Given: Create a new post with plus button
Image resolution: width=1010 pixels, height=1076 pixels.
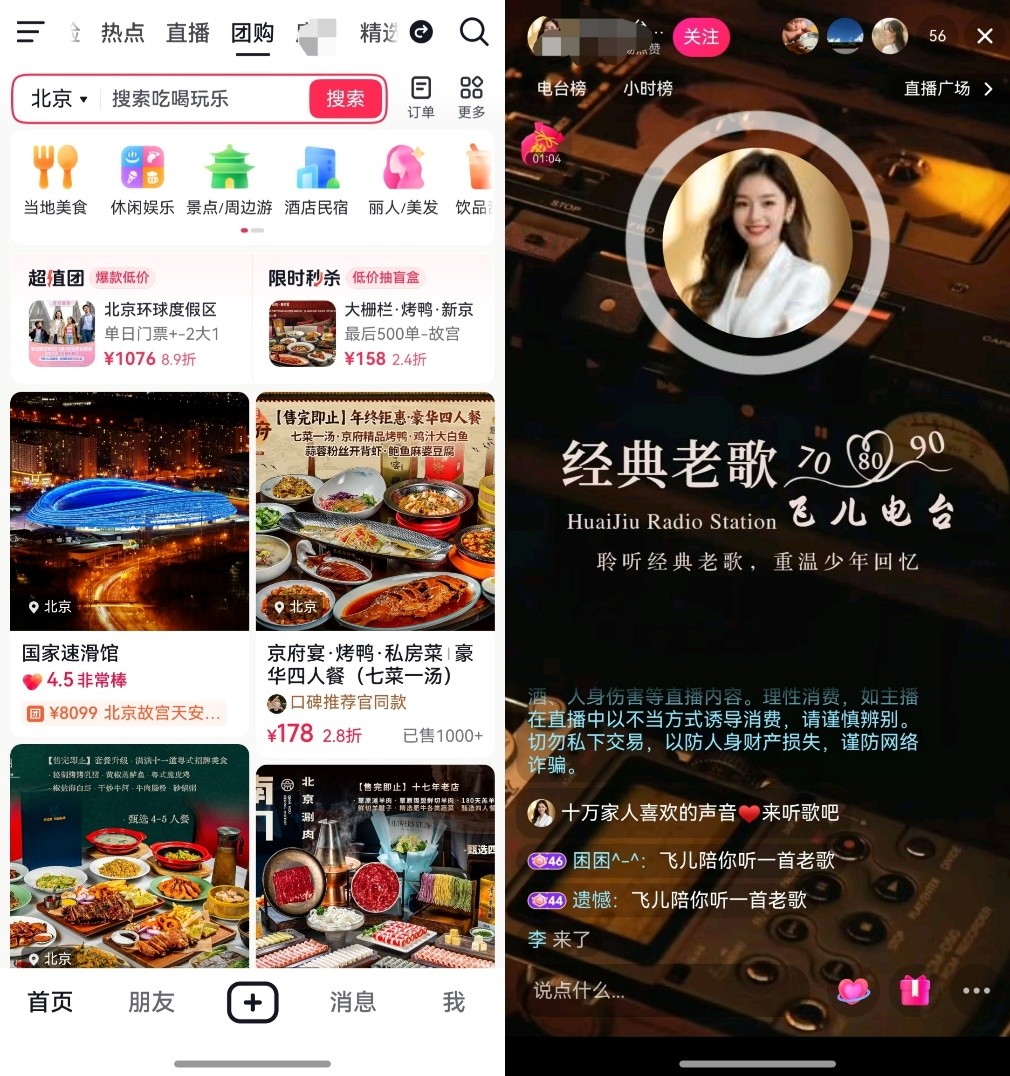Looking at the screenshot, I should 253,1002.
